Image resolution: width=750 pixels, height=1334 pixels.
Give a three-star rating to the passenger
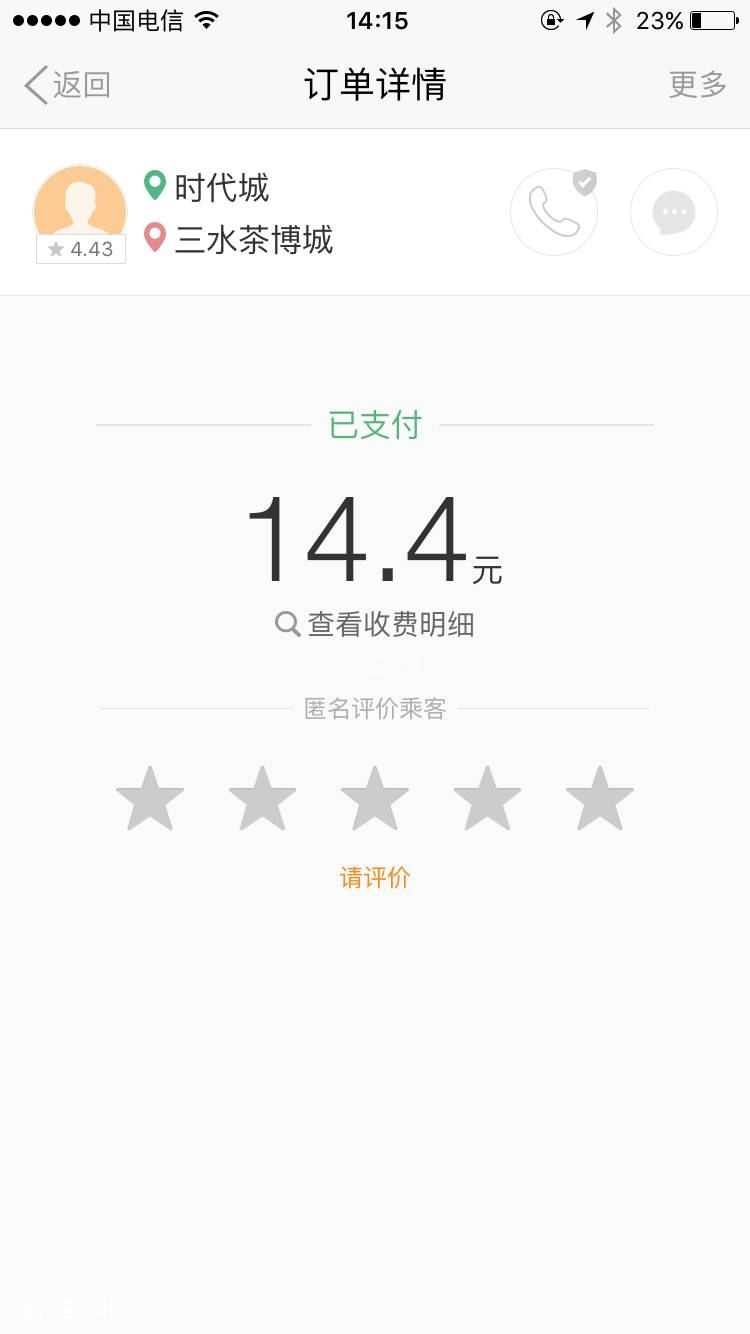(375, 797)
